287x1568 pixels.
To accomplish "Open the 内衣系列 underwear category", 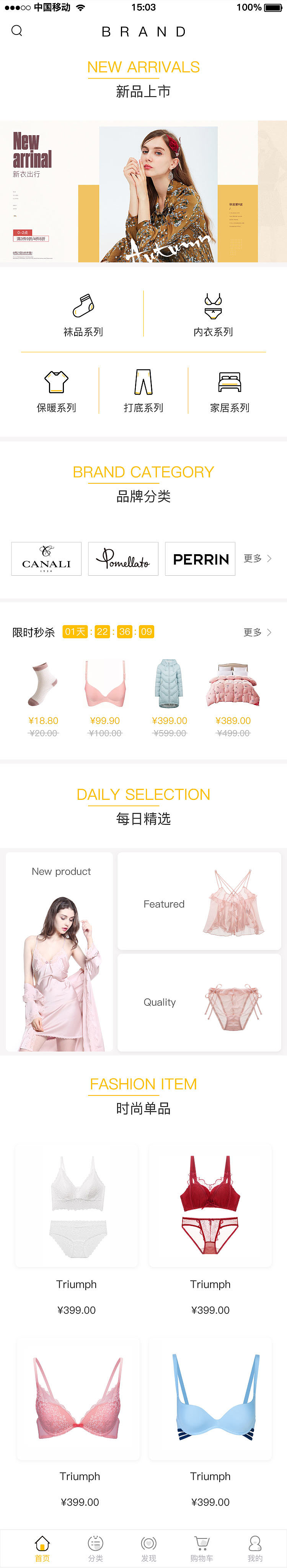I will [x=213, y=314].
